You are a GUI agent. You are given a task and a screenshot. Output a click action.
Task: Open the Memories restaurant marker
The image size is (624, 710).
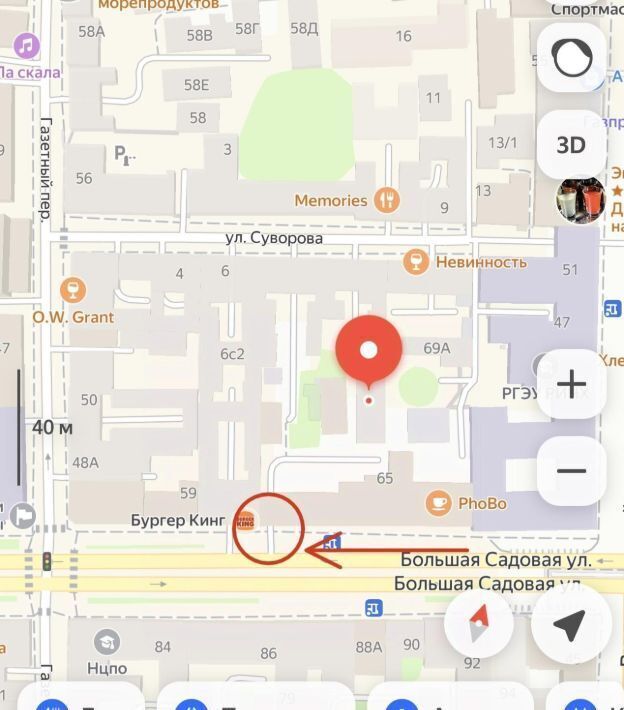pos(386,200)
